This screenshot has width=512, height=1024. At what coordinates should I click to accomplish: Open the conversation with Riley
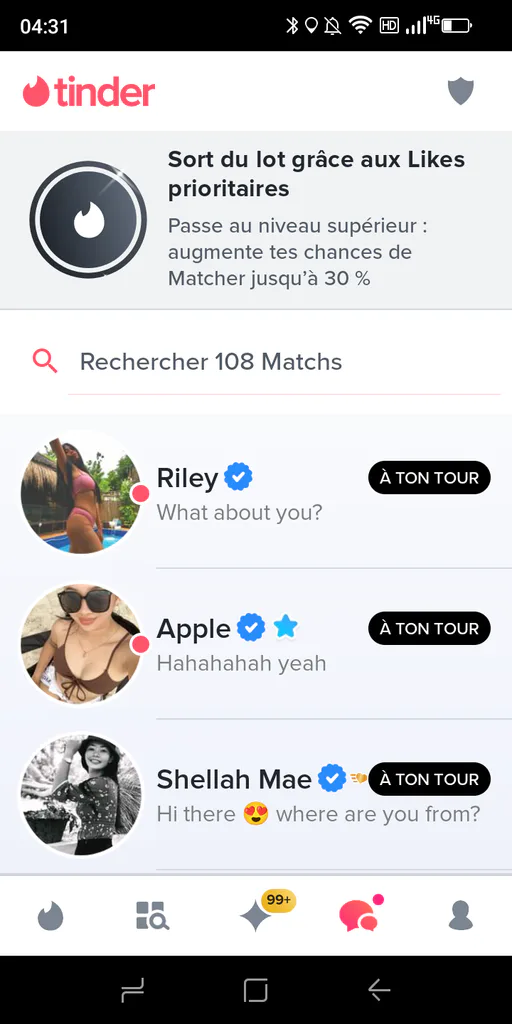[x=256, y=492]
